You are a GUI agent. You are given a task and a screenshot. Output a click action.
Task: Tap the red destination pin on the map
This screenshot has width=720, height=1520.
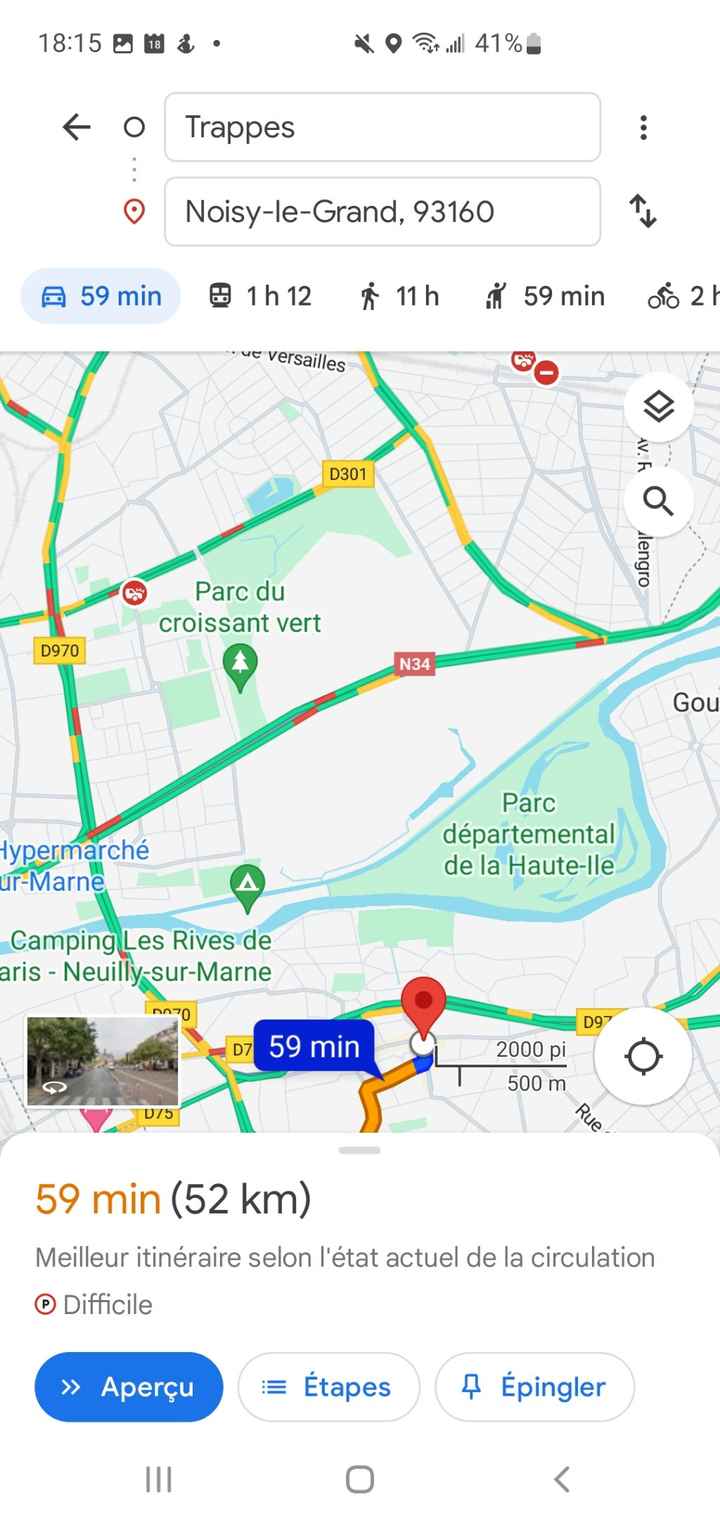(424, 1004)
